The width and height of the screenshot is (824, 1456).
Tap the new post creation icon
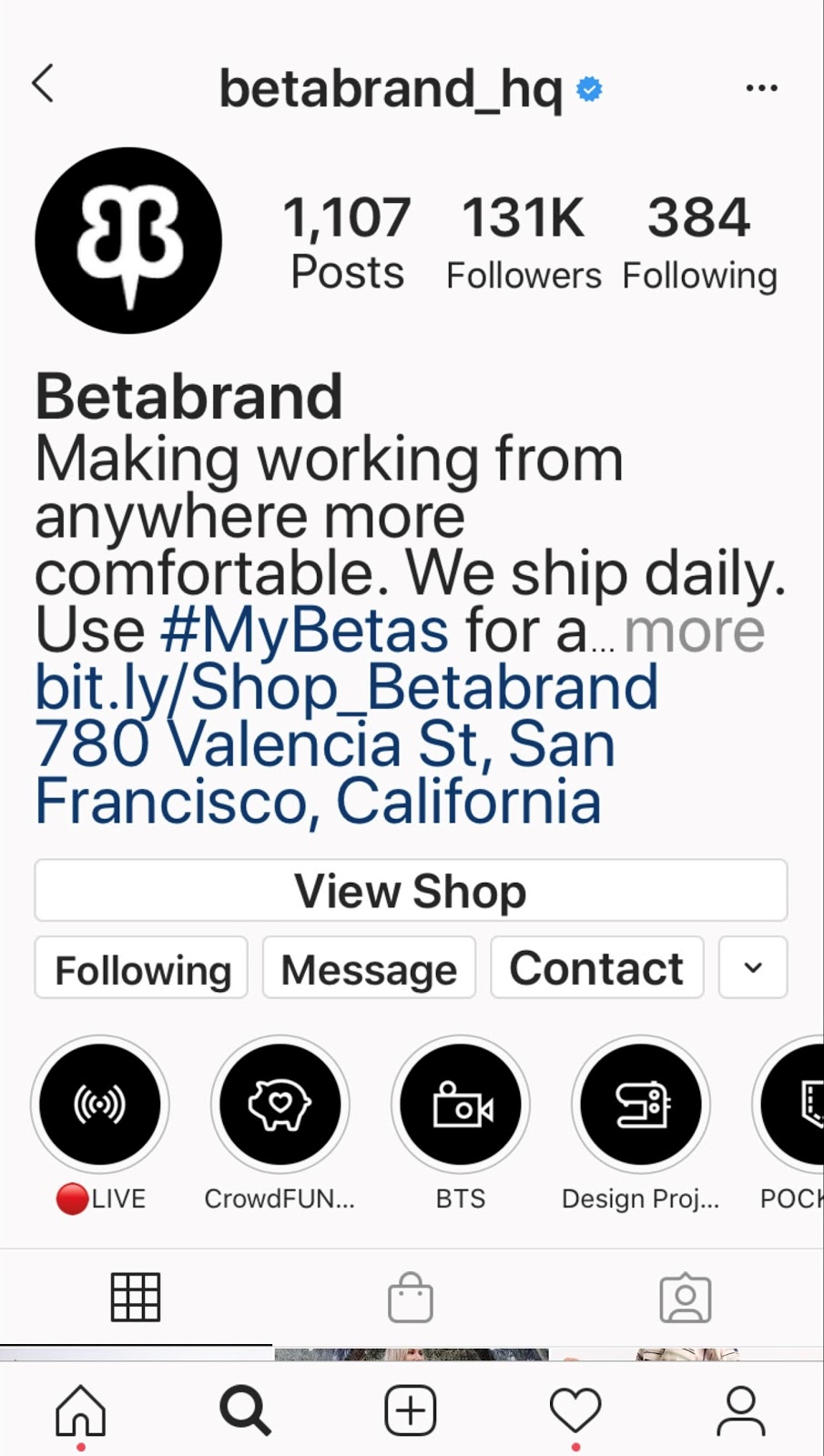point(410,1409)
